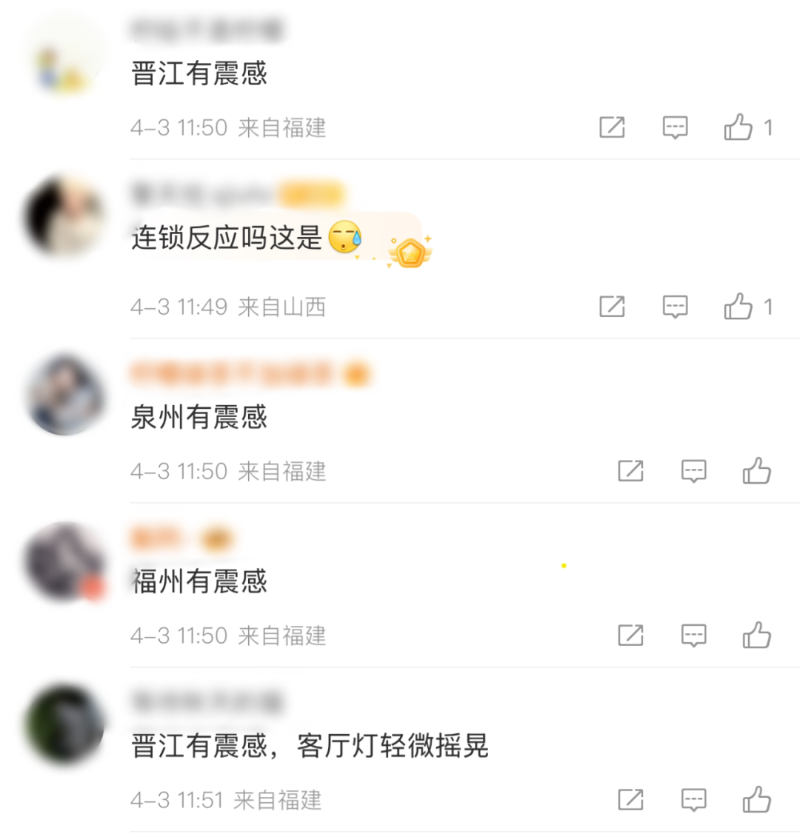Like the comment mentioning 客厅灯轻微摇晃

coord(757,799)
